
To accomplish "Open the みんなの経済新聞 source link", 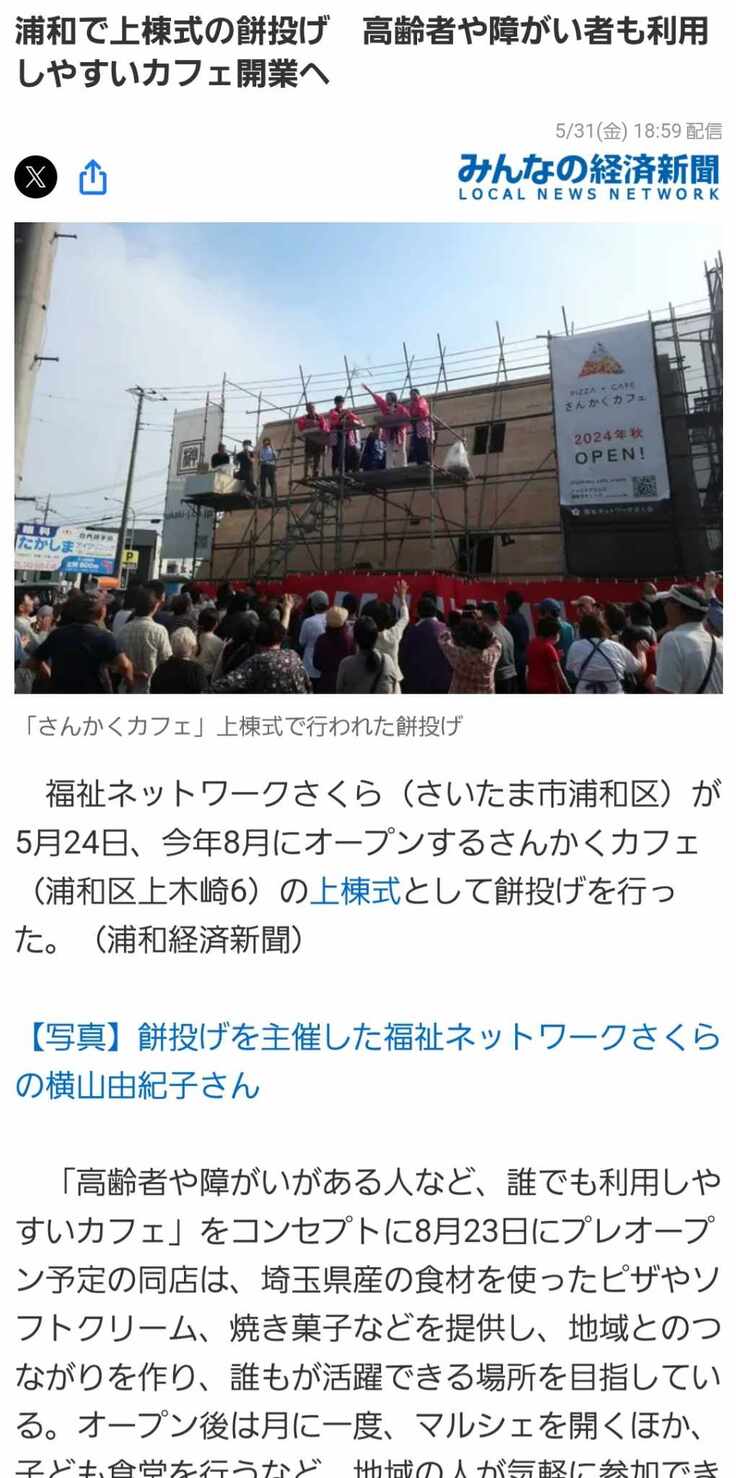I will [x=588, y=176].
